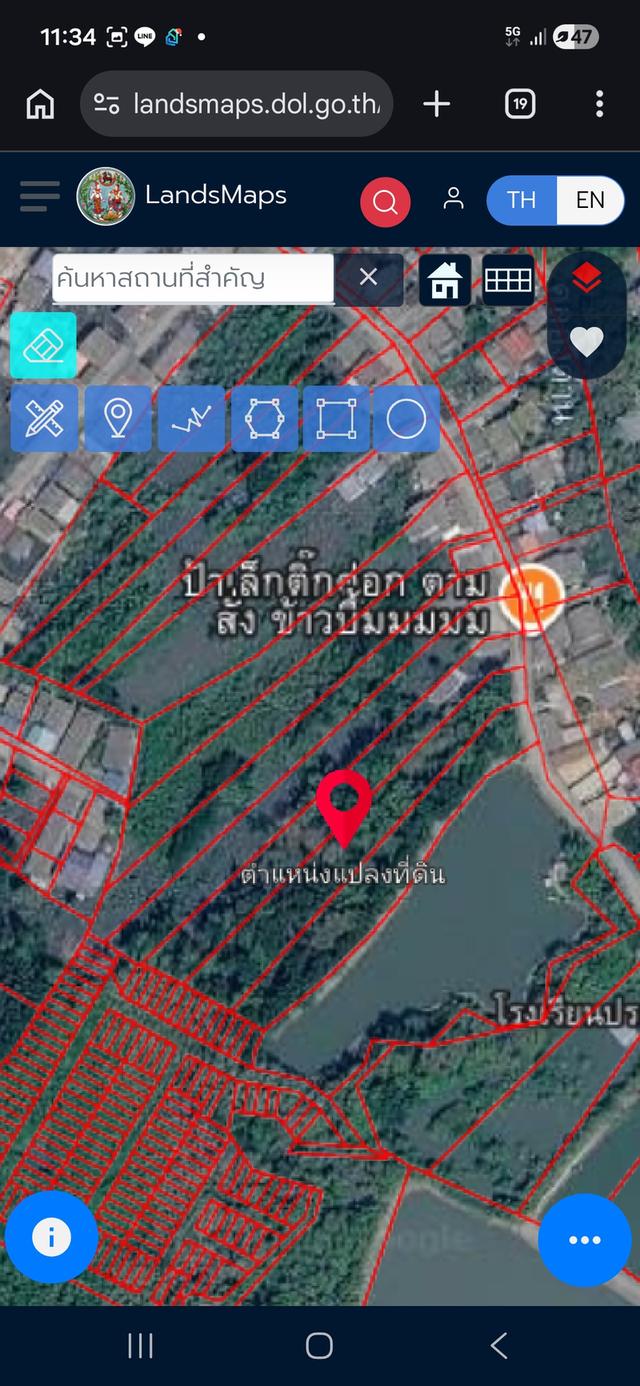The height and width of the screenshot is (1386, 640).
Task: Open favorites with the heart icon
Action: click(x=587, y=342)
